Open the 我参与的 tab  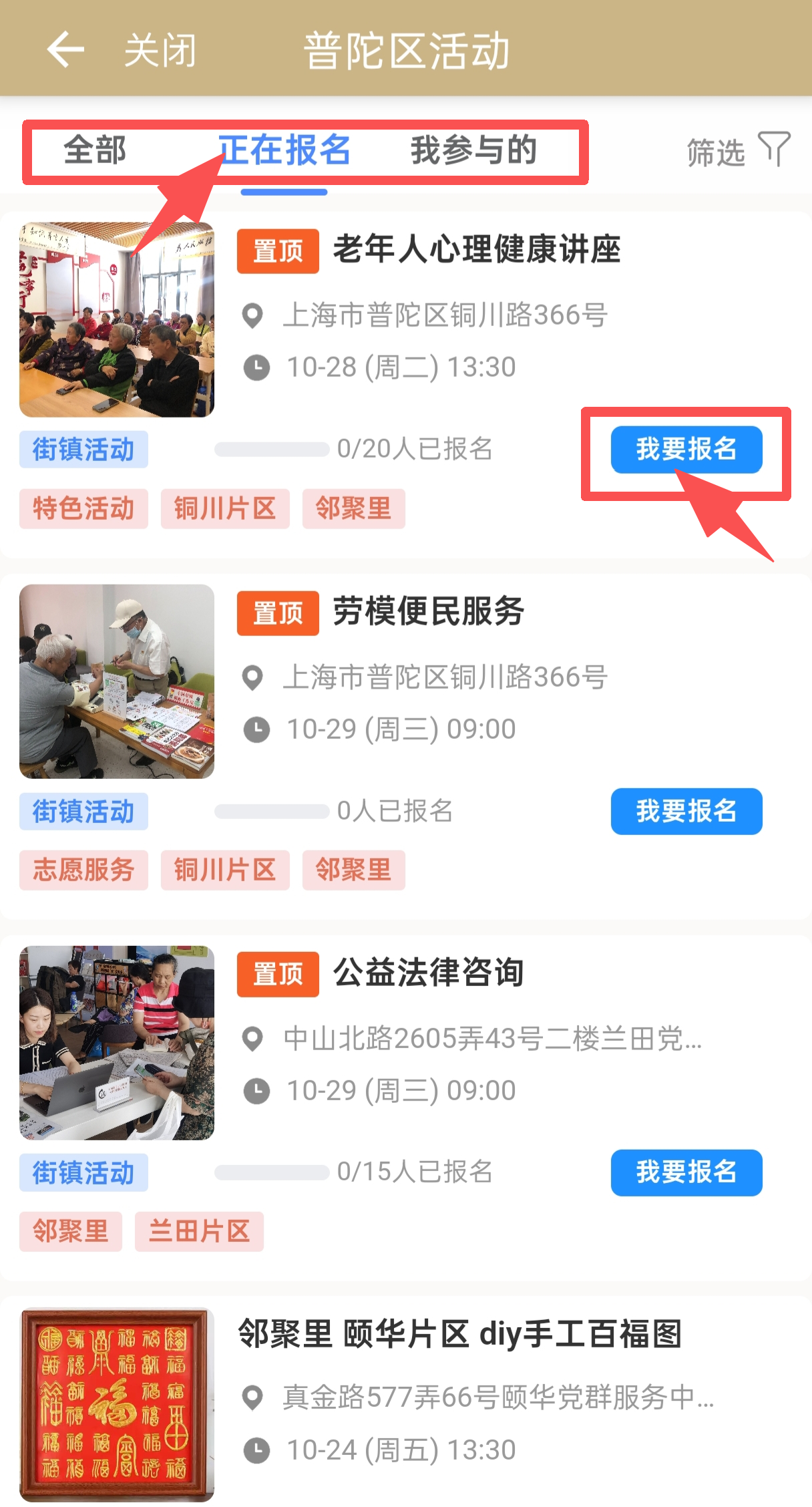coord(473,150)
